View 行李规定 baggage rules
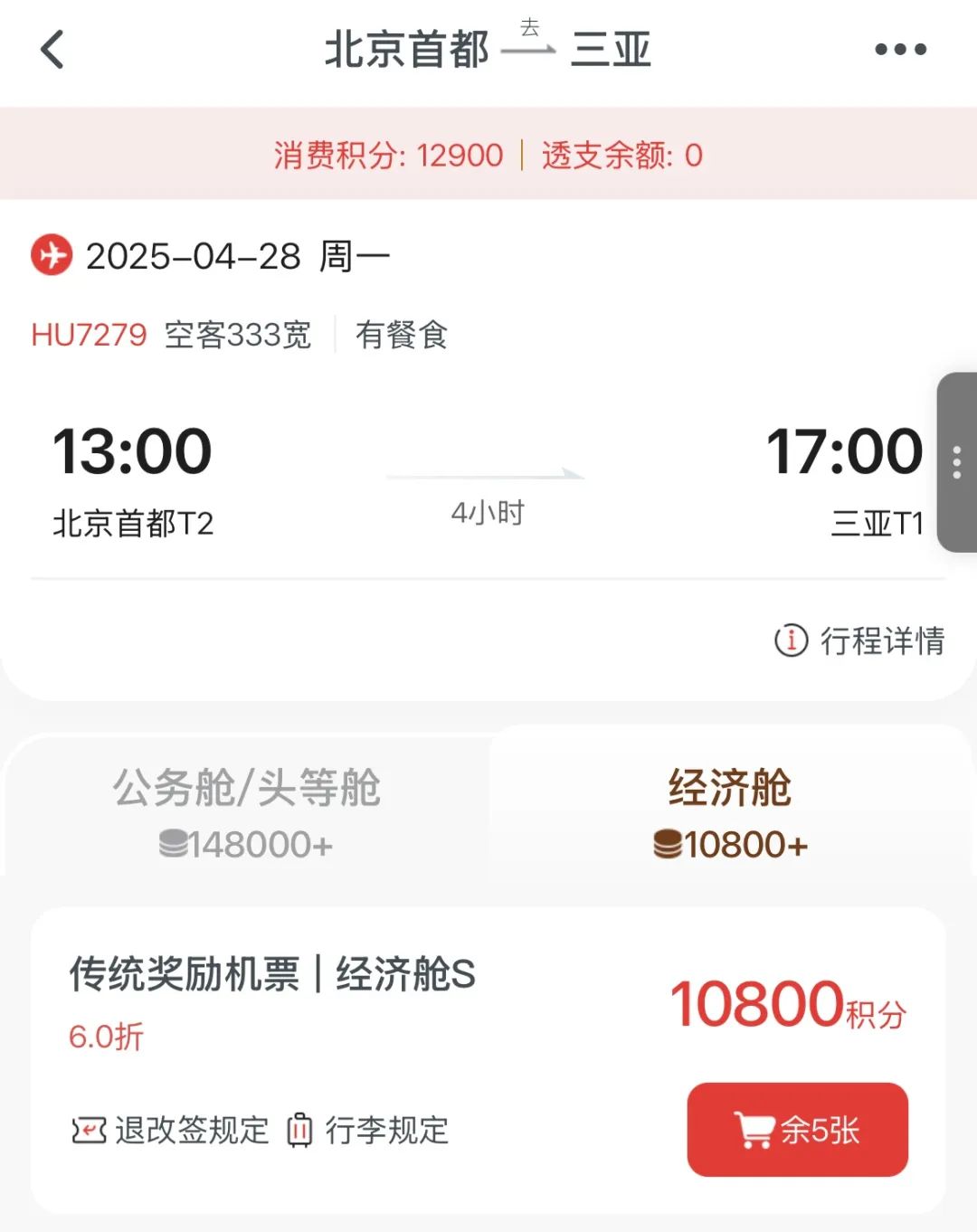 pyautogui.click(x=368, y=1130)
